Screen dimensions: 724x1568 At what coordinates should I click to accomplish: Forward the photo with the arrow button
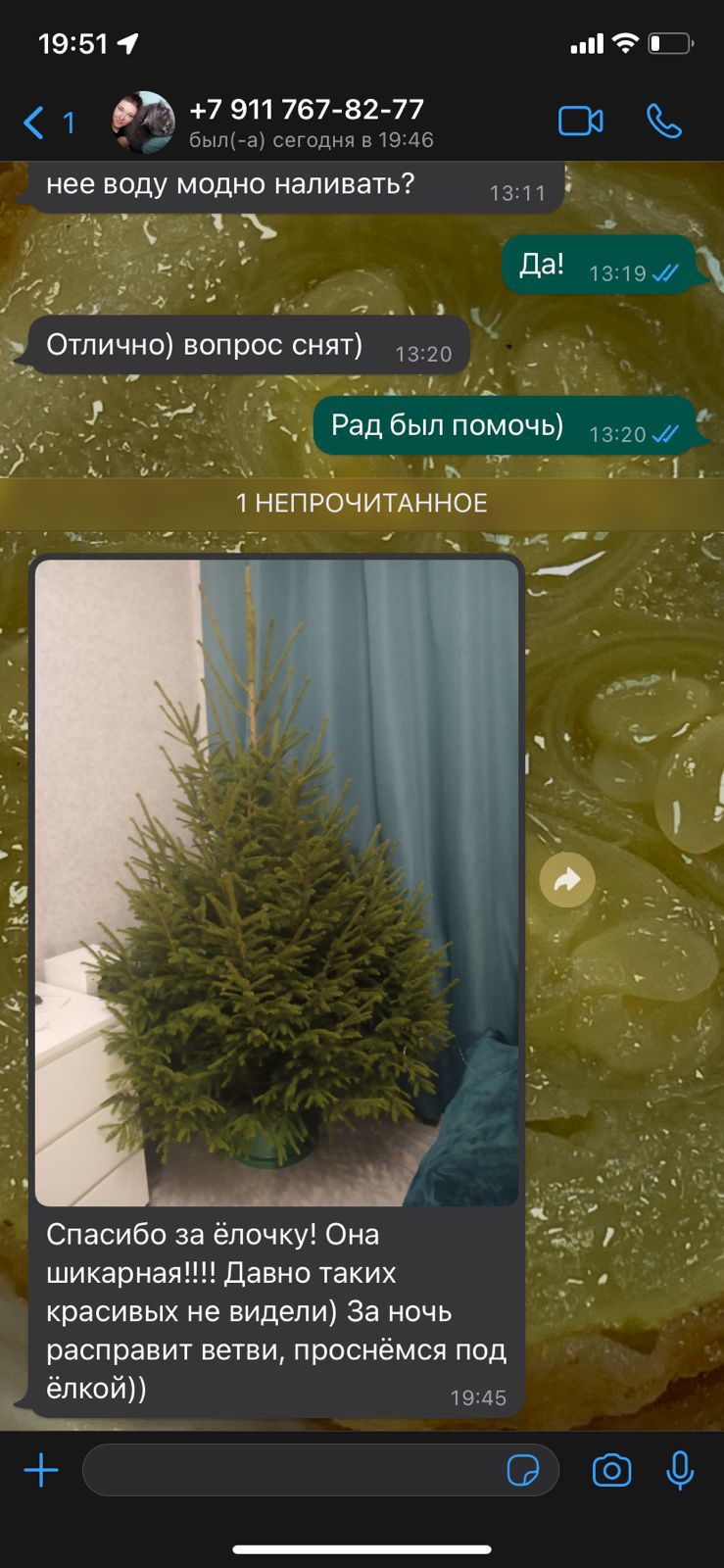pyautogui.click(x=567, y=880)
